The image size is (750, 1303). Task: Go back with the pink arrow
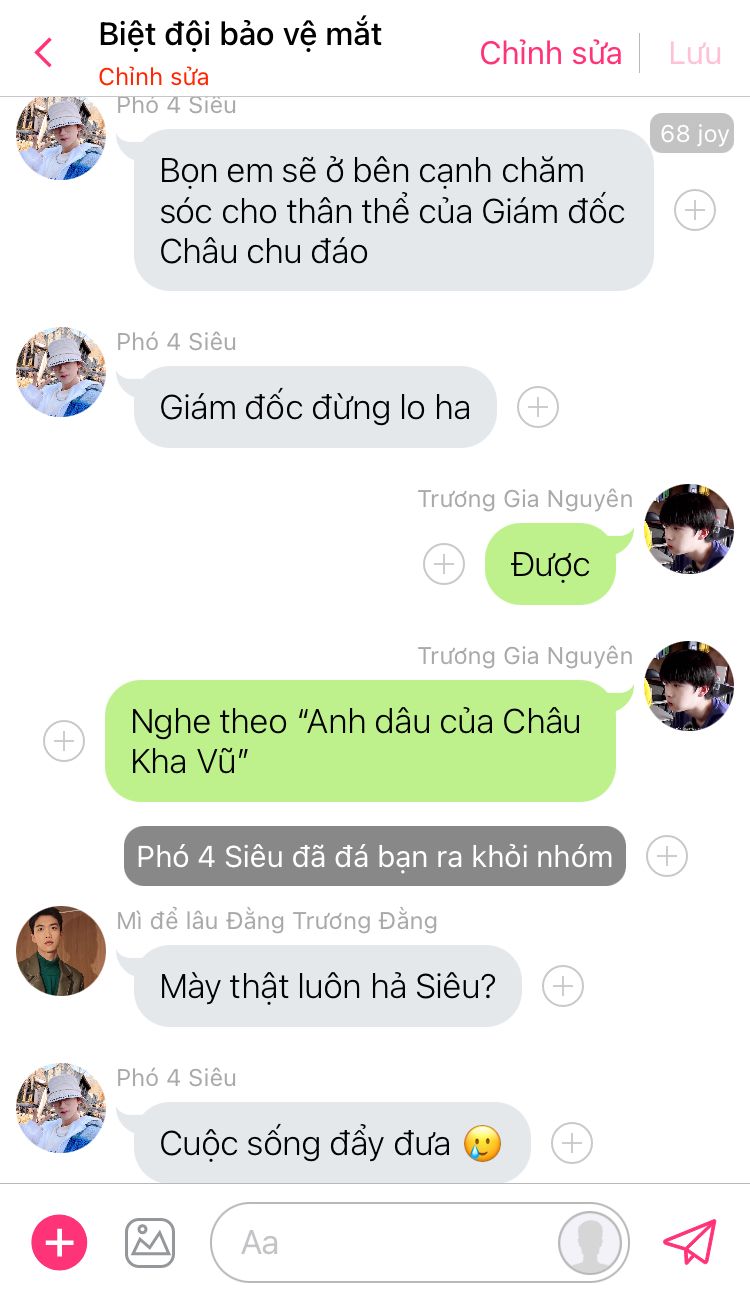click(x=43, y=52)
